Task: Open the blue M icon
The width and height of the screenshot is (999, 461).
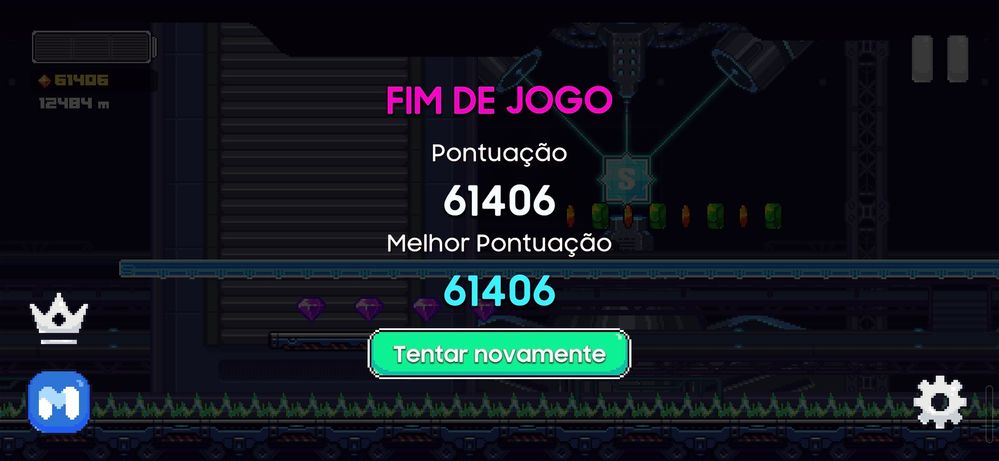Action: click(59, 402)
